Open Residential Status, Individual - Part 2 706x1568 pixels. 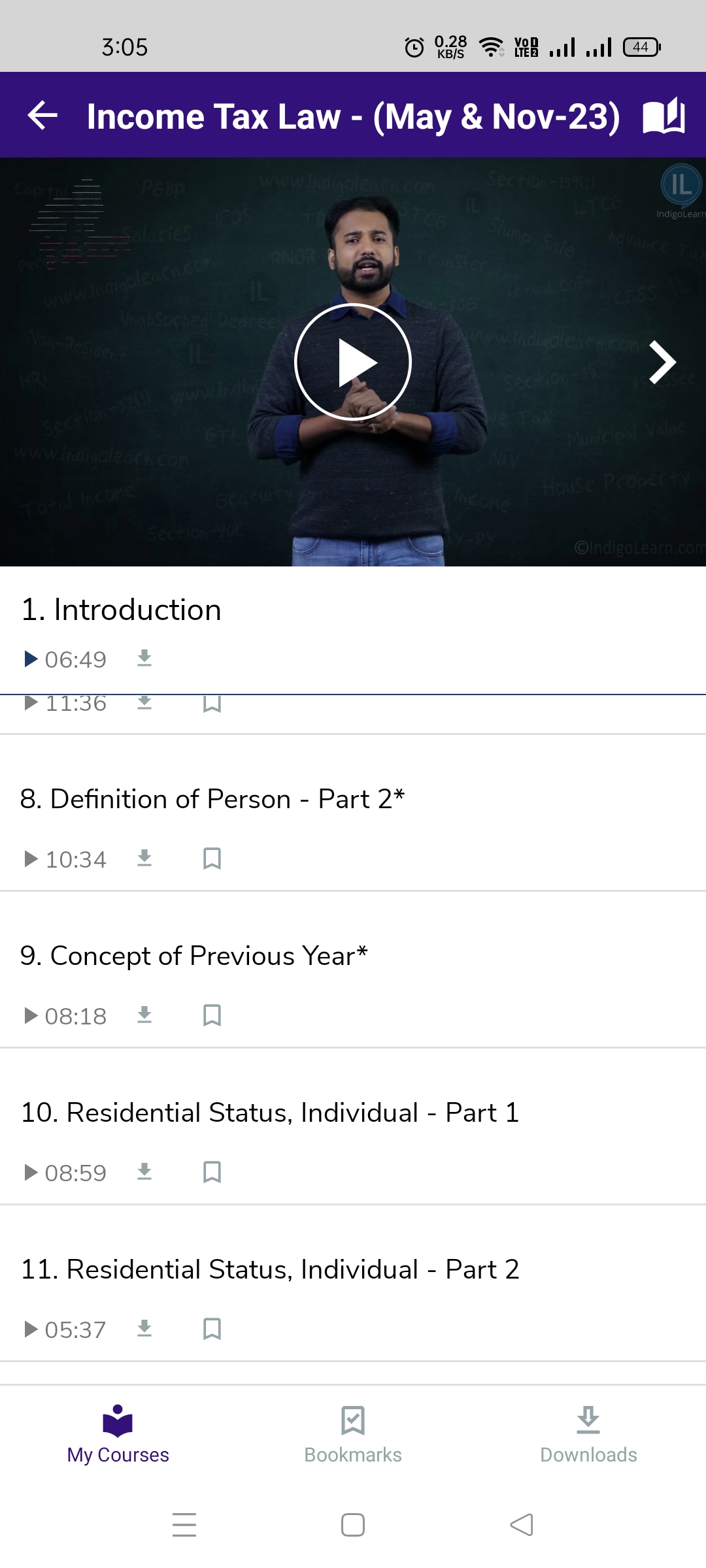click(x=270, y=1269)
